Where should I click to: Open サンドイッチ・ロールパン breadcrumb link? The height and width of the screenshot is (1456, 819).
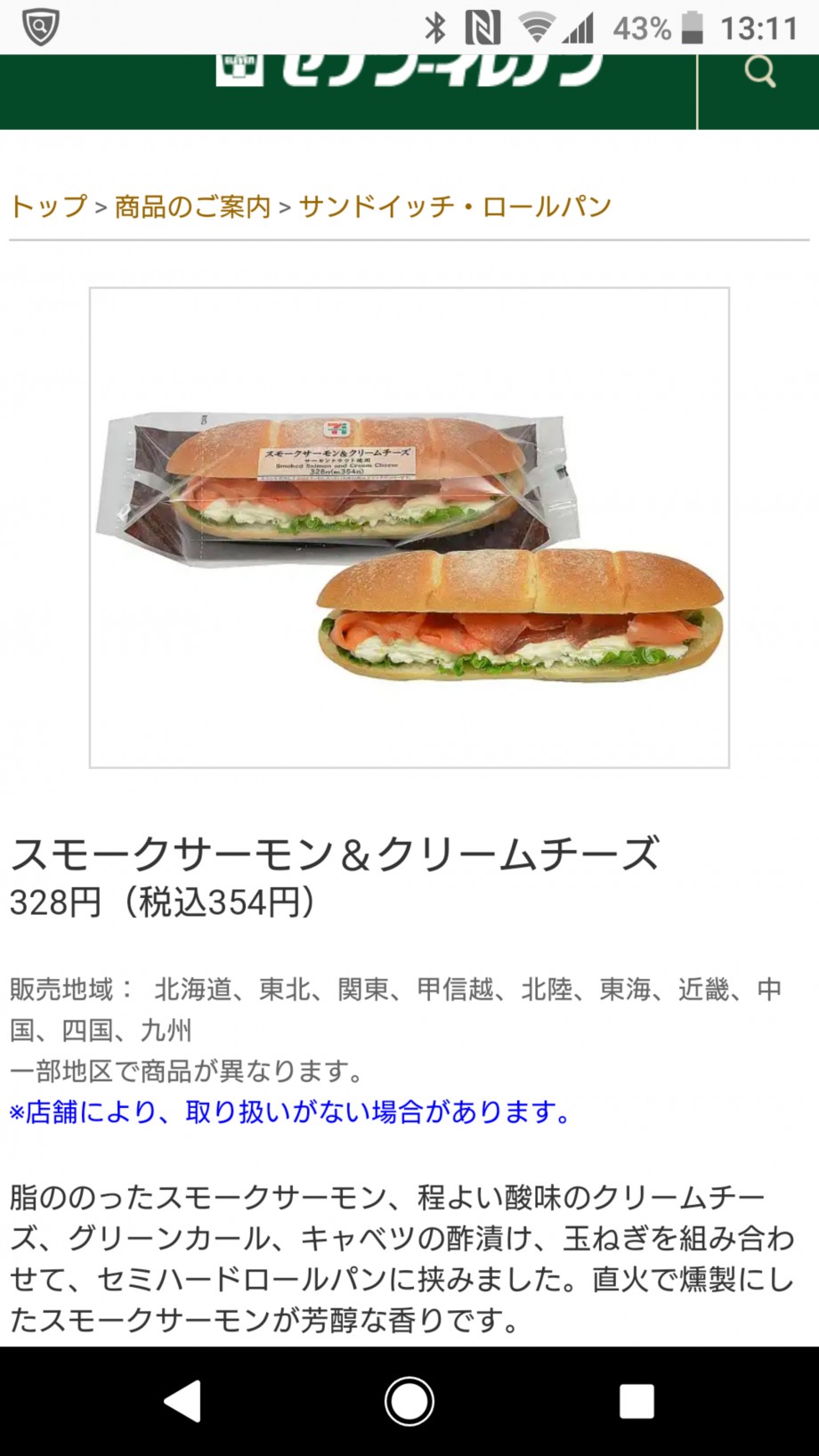tap(455, 206)
